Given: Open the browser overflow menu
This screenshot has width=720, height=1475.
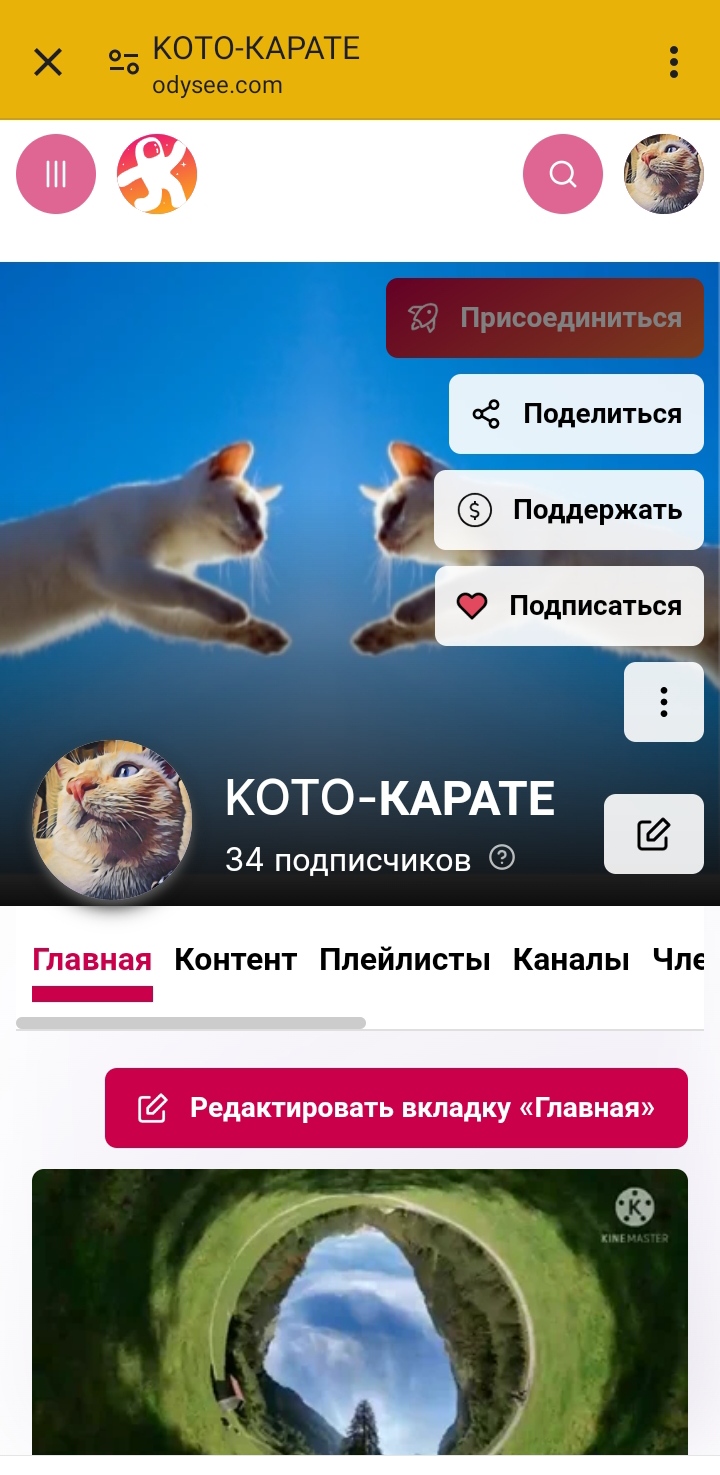Looking at the screenshot, I should (674, 62).
